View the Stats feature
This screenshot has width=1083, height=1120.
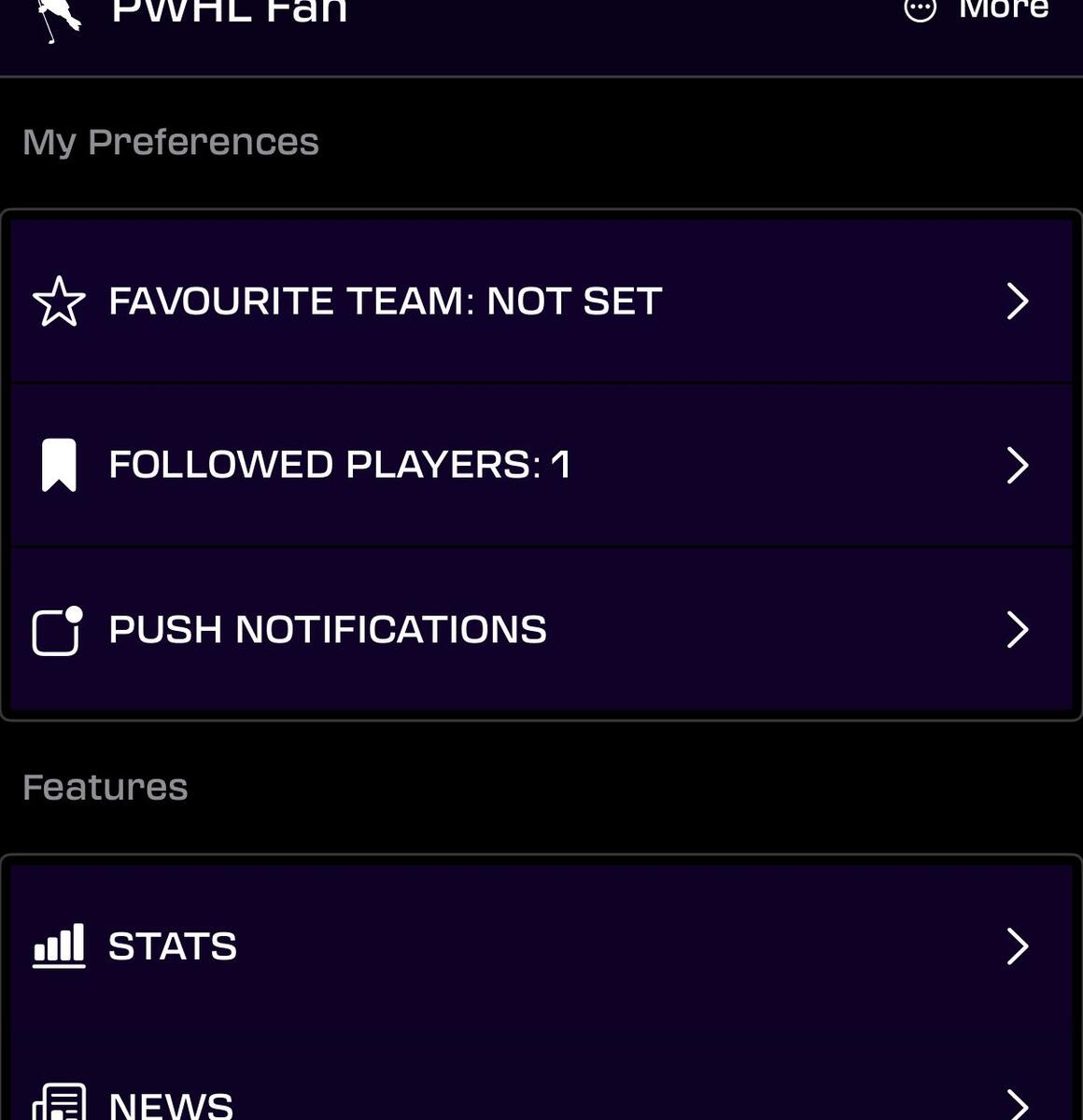541,946
